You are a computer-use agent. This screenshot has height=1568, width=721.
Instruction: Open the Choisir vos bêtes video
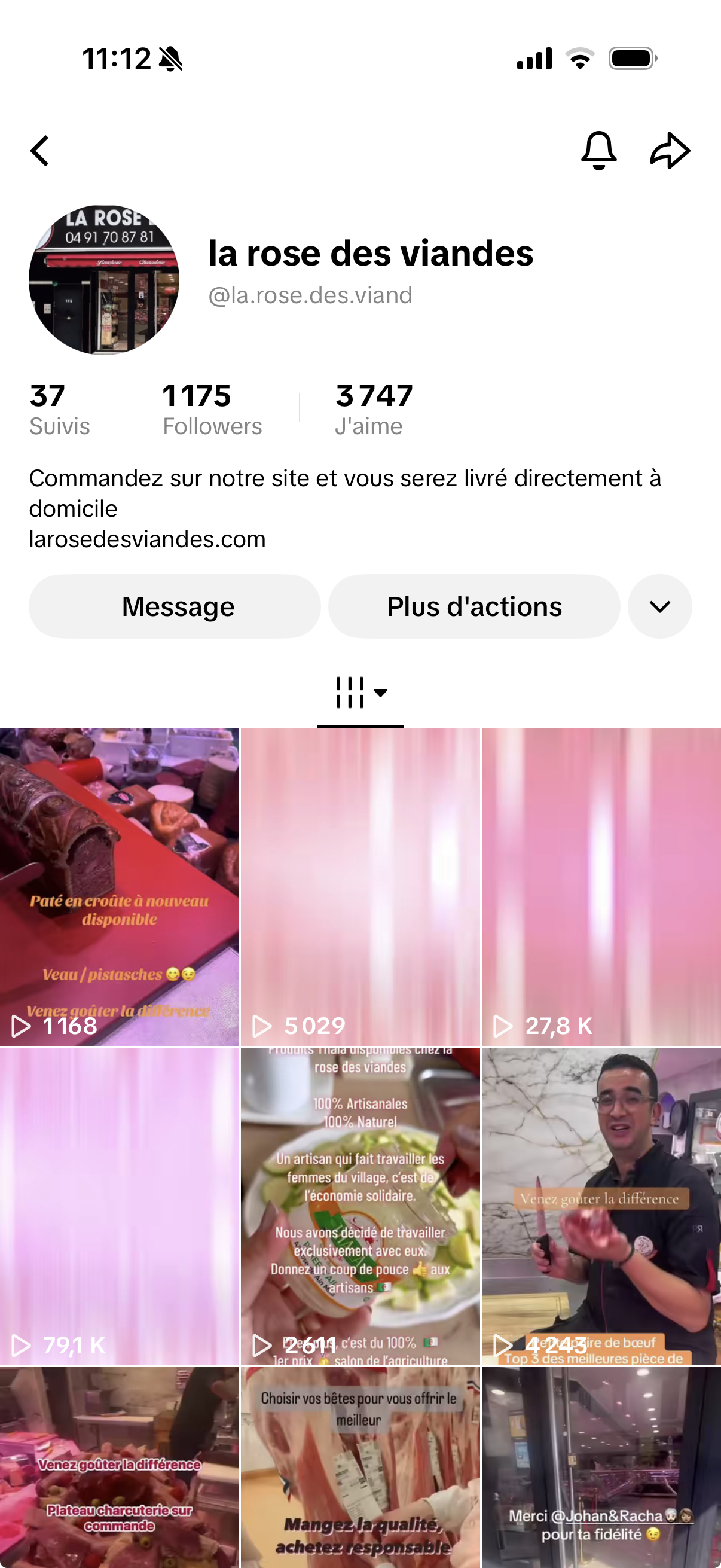360,1467
